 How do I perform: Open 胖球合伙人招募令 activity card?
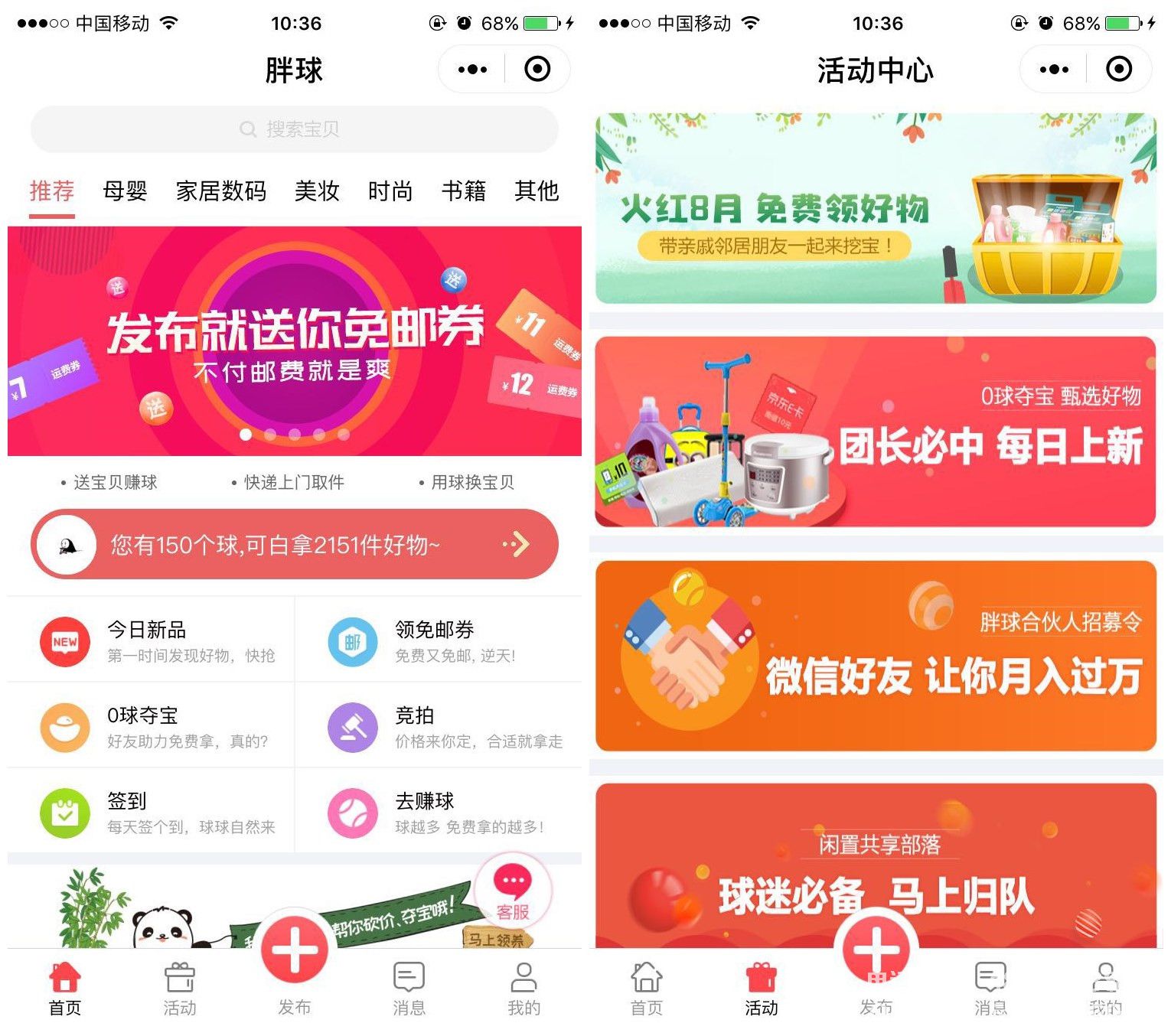coord(876,656)
